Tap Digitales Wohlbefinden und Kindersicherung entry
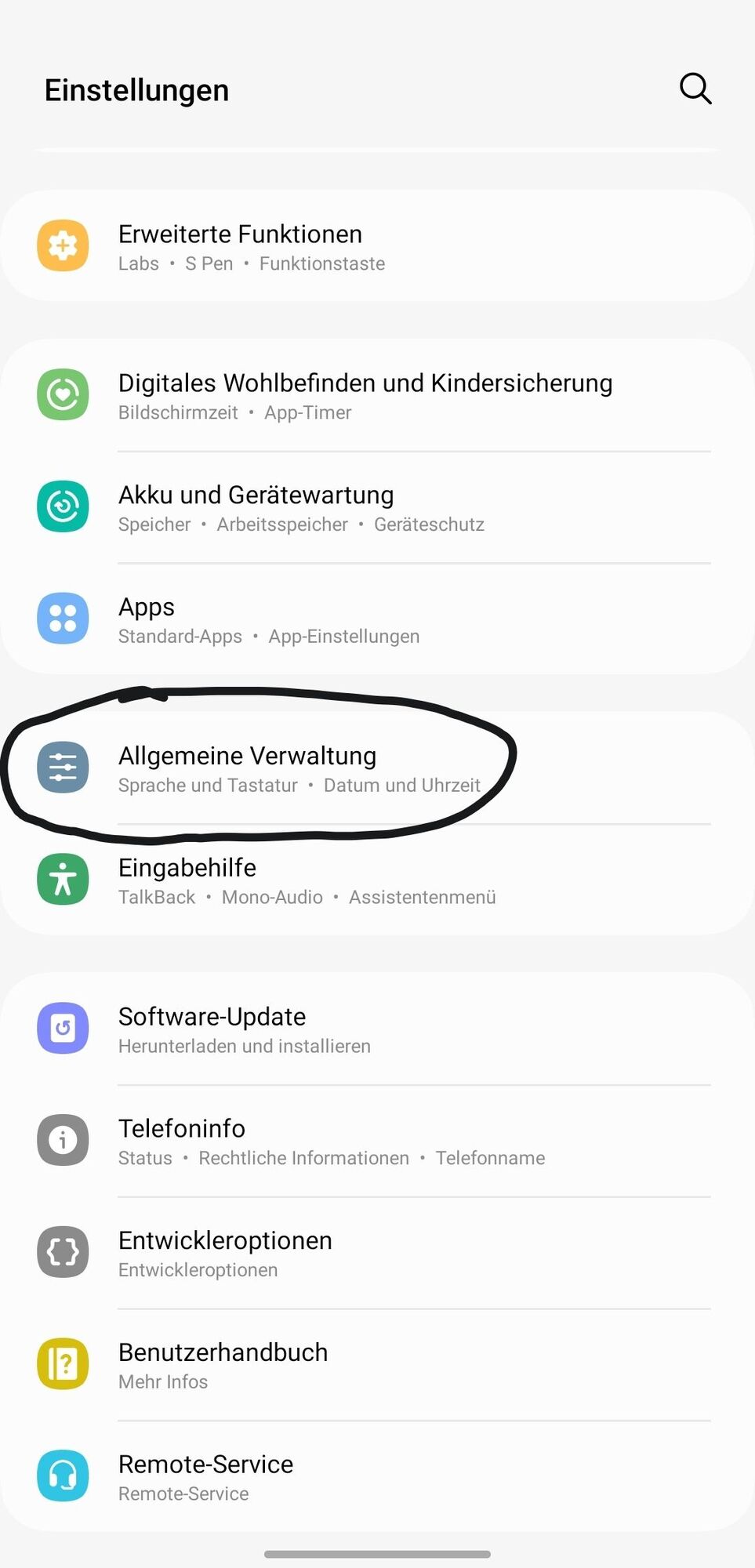 [x=365, y=395]
